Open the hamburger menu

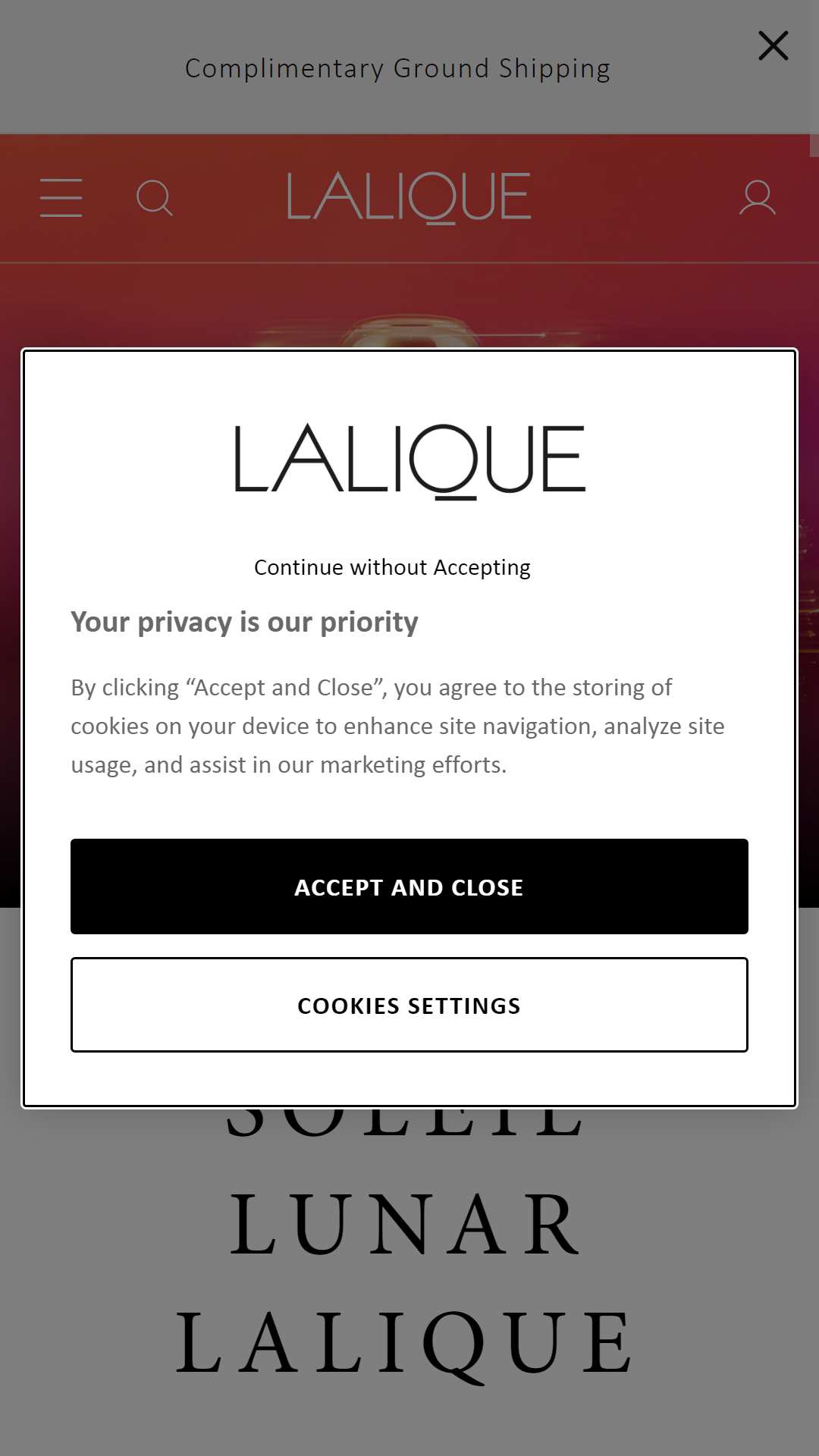click(61, 198)
